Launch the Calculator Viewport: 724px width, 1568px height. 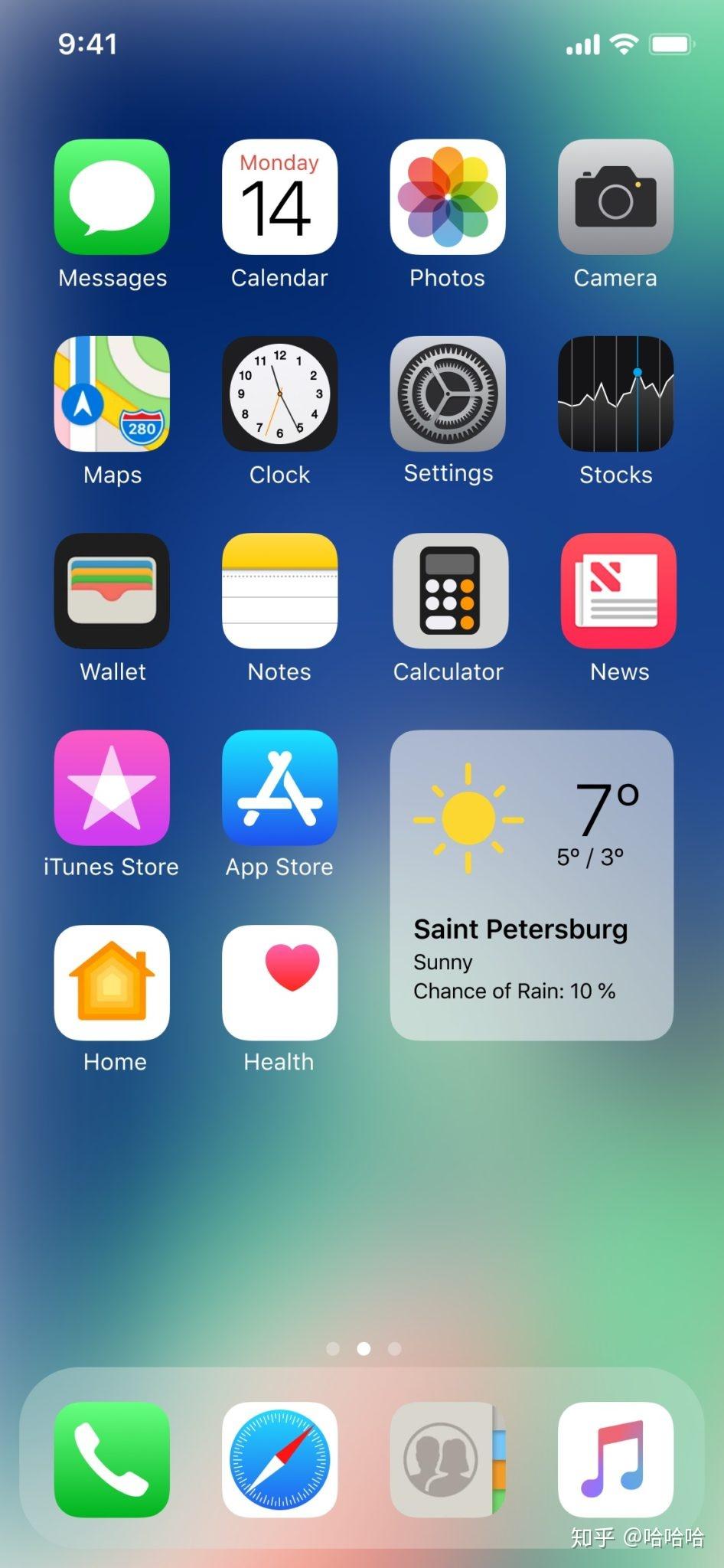click(450, 590)
